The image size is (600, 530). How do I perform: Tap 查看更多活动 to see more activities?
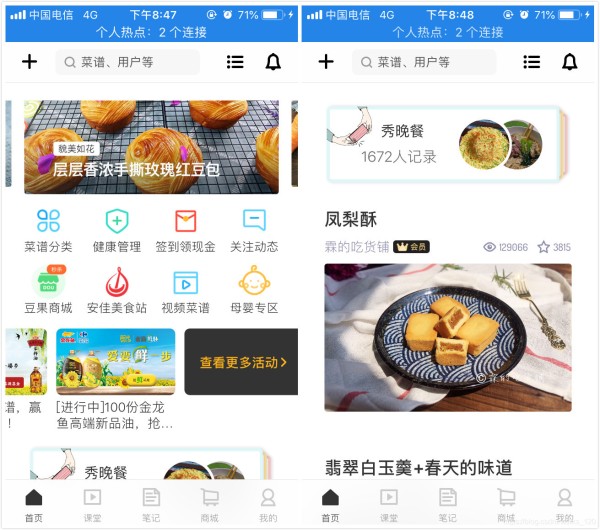pos(242,362)
